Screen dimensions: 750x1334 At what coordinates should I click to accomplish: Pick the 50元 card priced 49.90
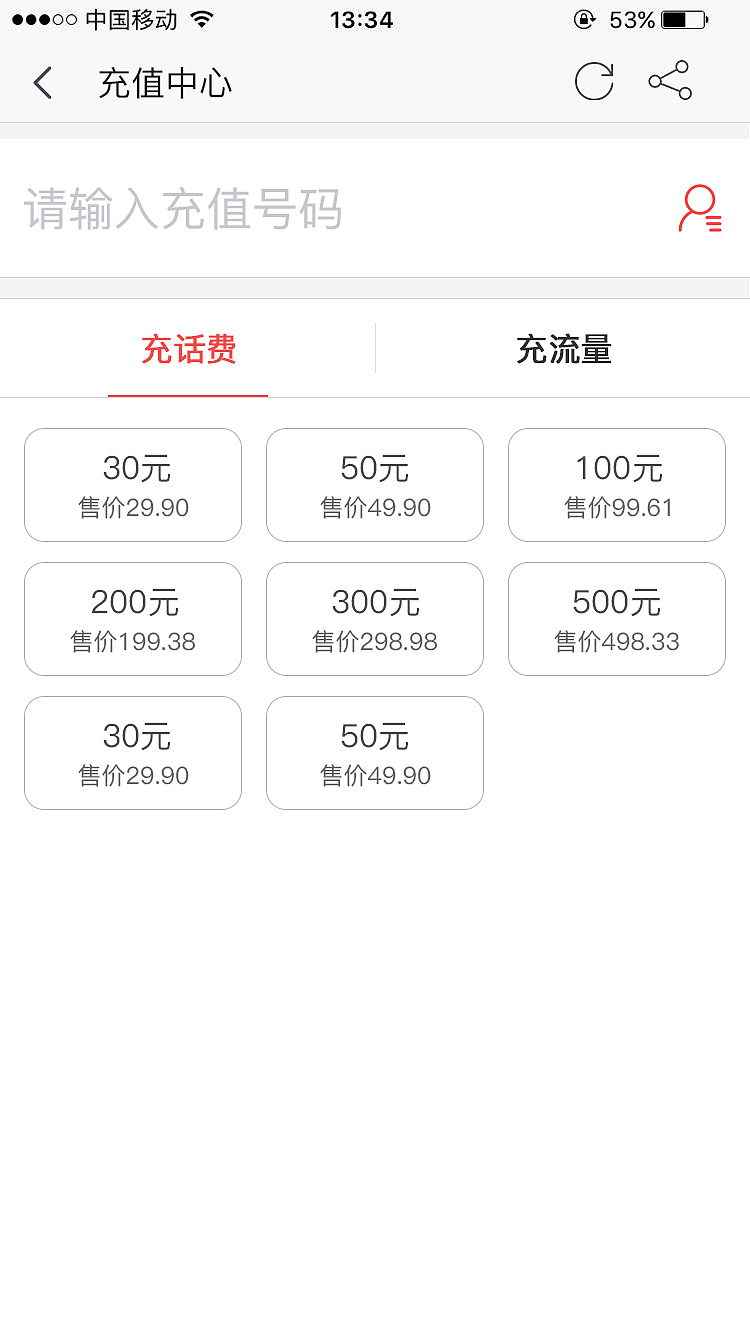(x=374, y=484)
